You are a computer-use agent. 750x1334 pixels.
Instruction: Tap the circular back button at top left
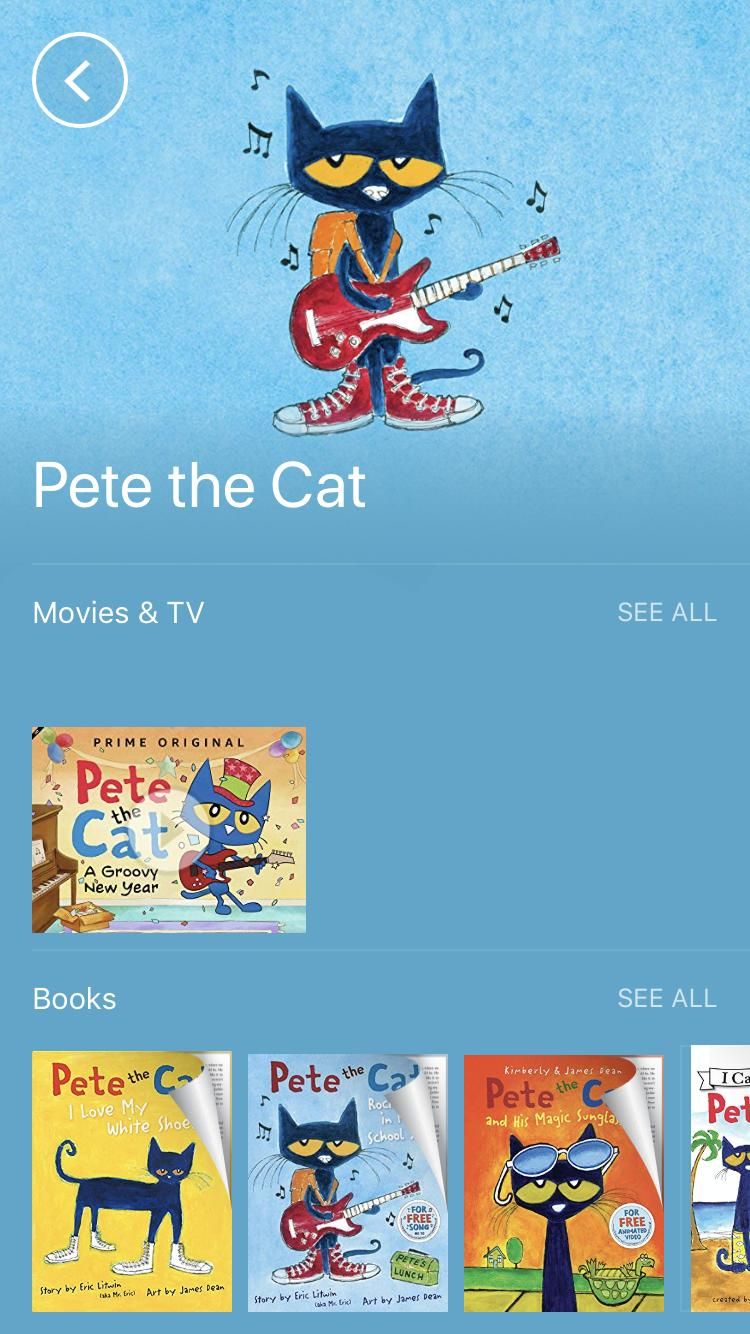pyautogui.click(x=79, y=79)
